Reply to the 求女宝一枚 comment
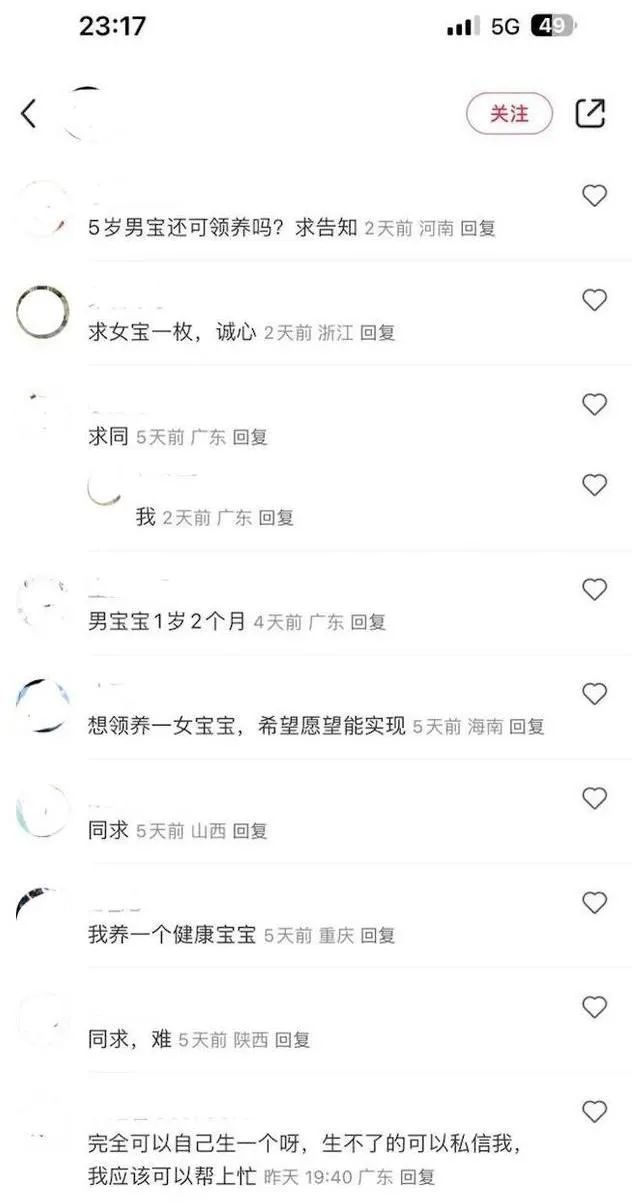This screenshot has height=1202, width=632. click(x=378, y=333)
